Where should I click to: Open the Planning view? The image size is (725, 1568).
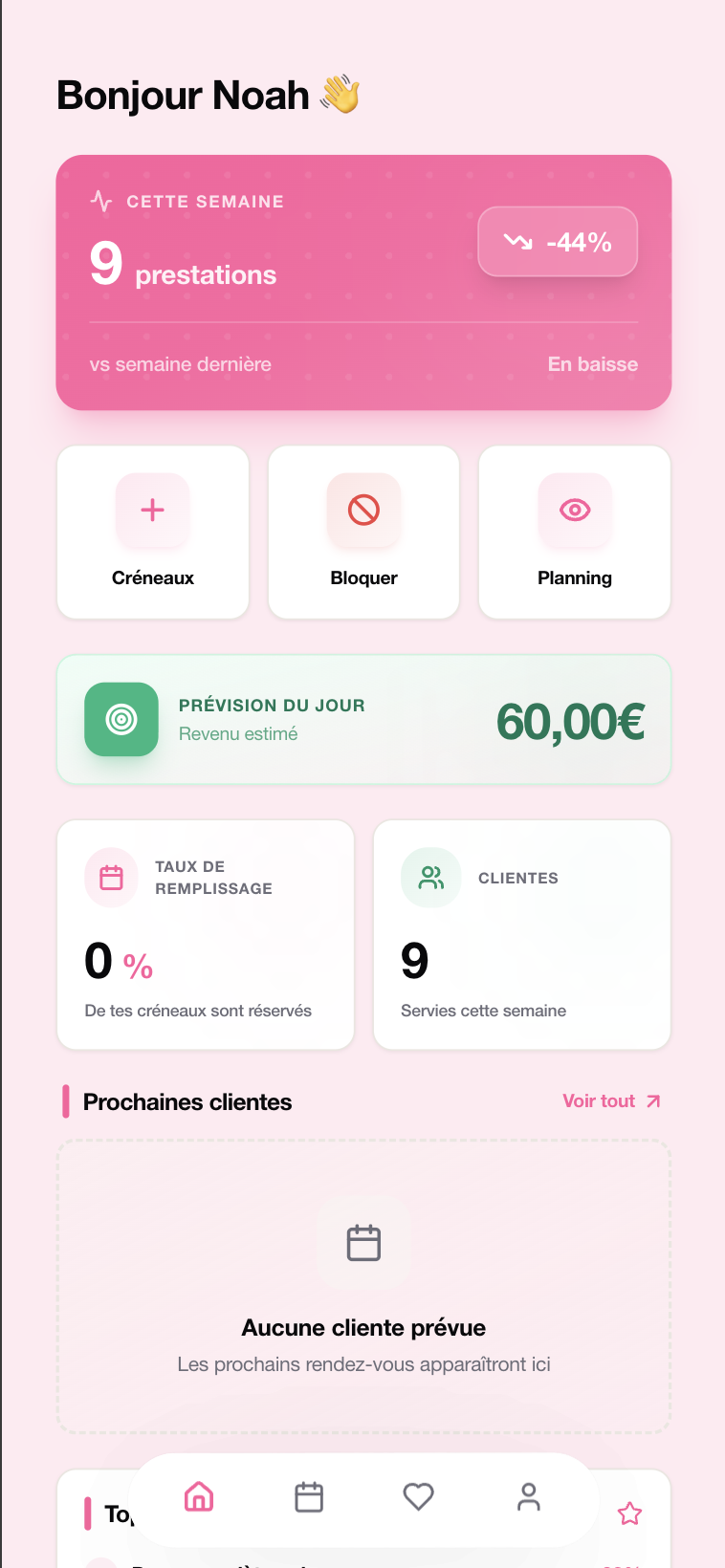click(x=574, y=533)
